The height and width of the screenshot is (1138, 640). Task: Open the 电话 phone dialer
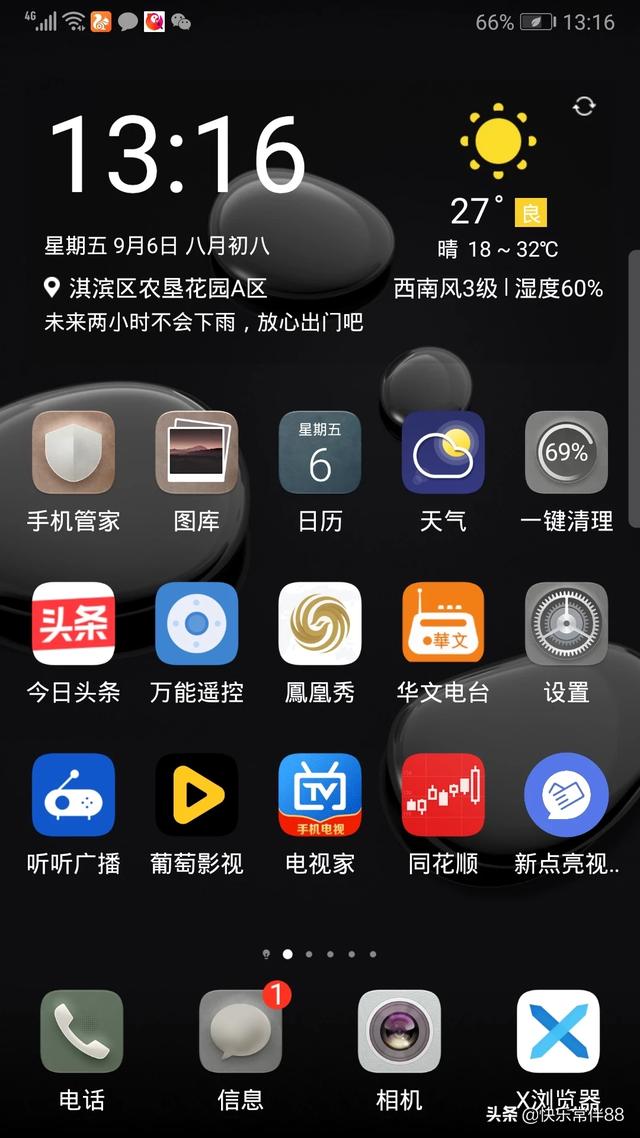pyautogui.click(x=82, y=1031)
